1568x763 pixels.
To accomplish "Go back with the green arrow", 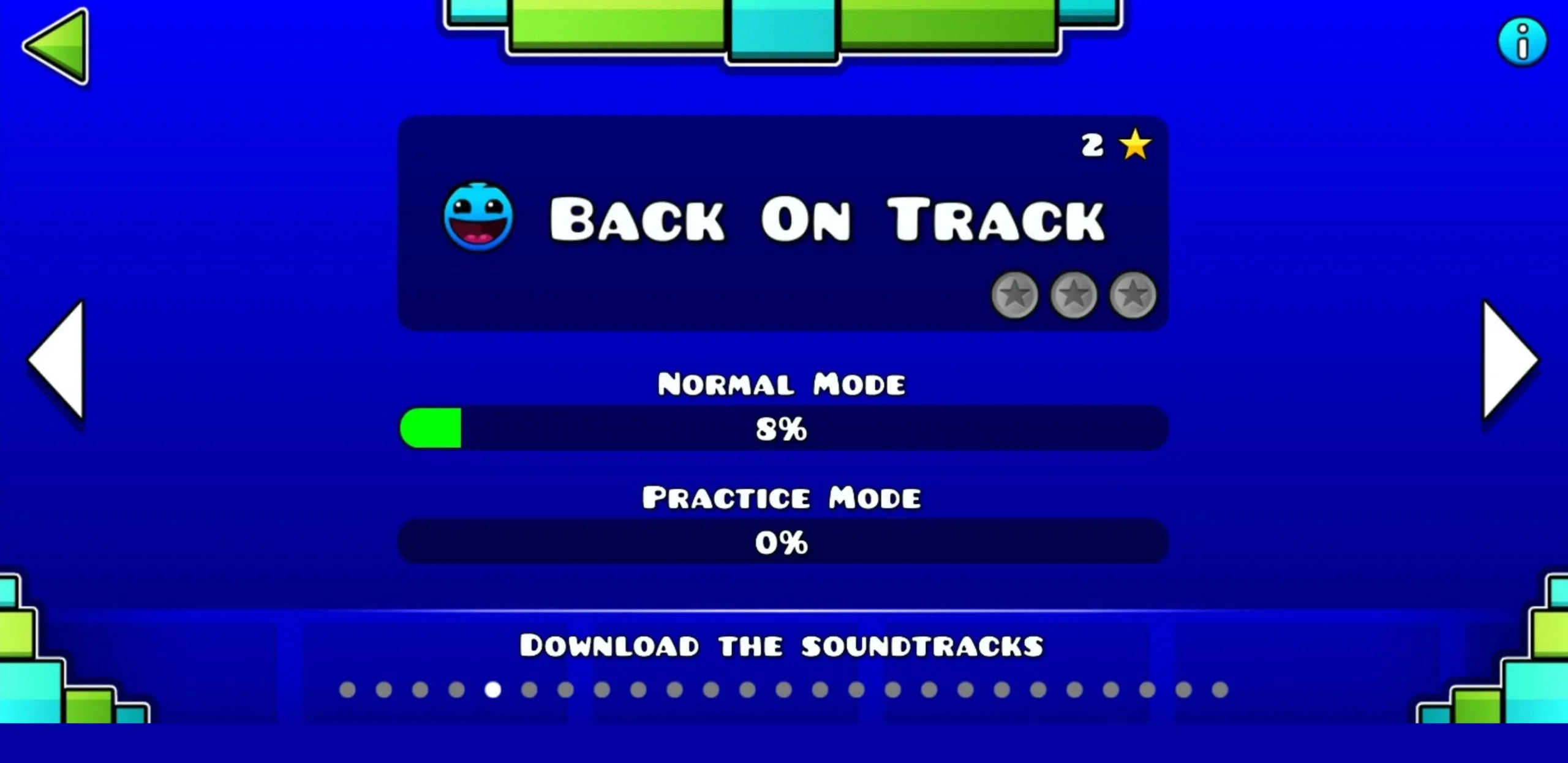I will pos(58,47).
